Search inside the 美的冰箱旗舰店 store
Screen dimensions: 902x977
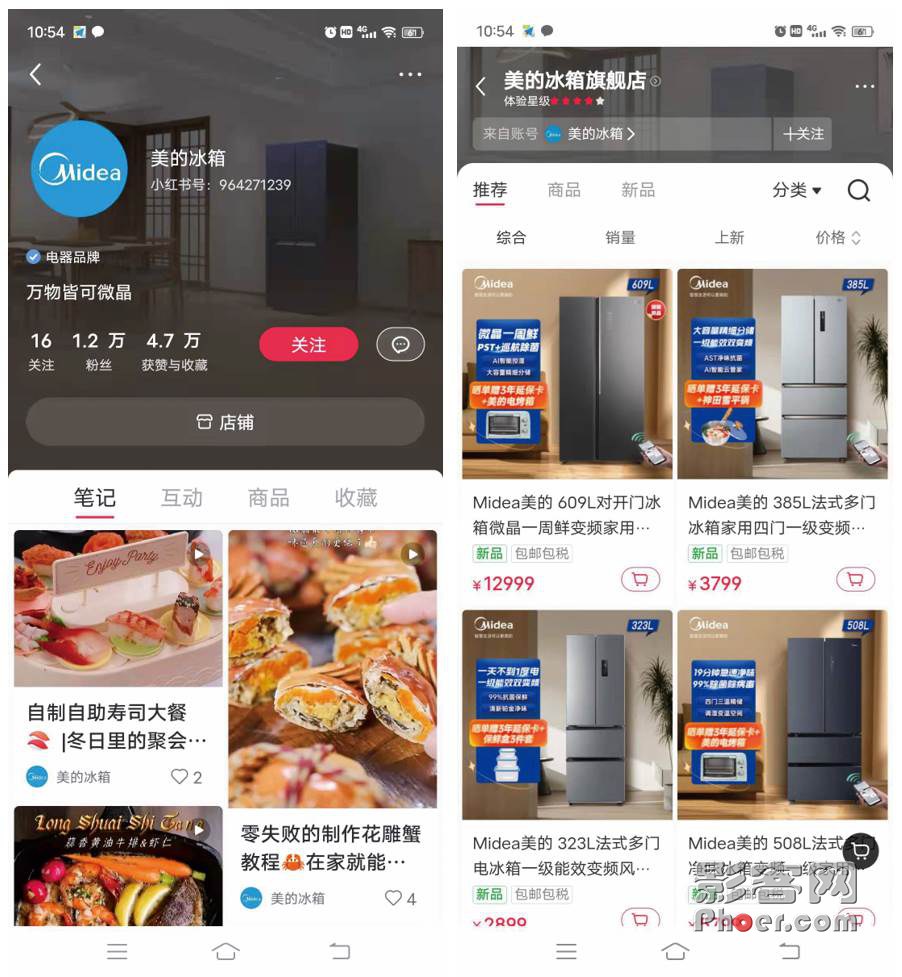coord(858,190)
